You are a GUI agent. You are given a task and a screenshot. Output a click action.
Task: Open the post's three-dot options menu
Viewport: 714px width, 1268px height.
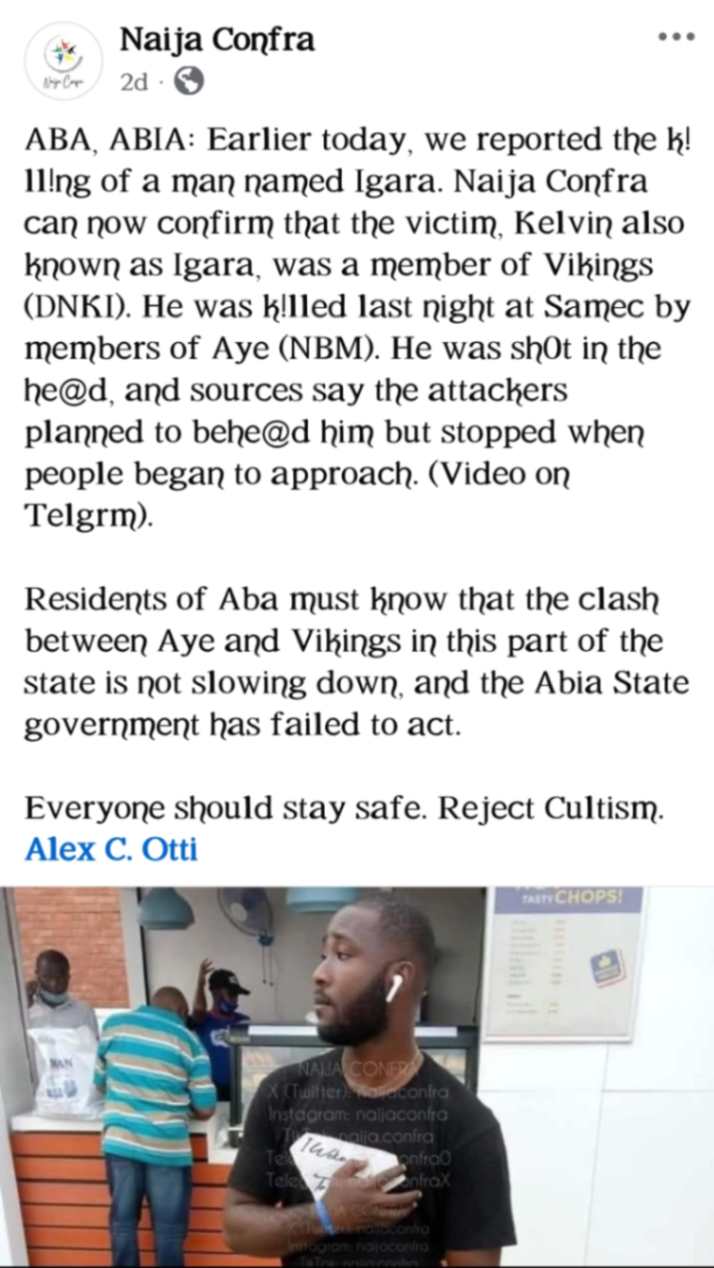coord(675,37)
